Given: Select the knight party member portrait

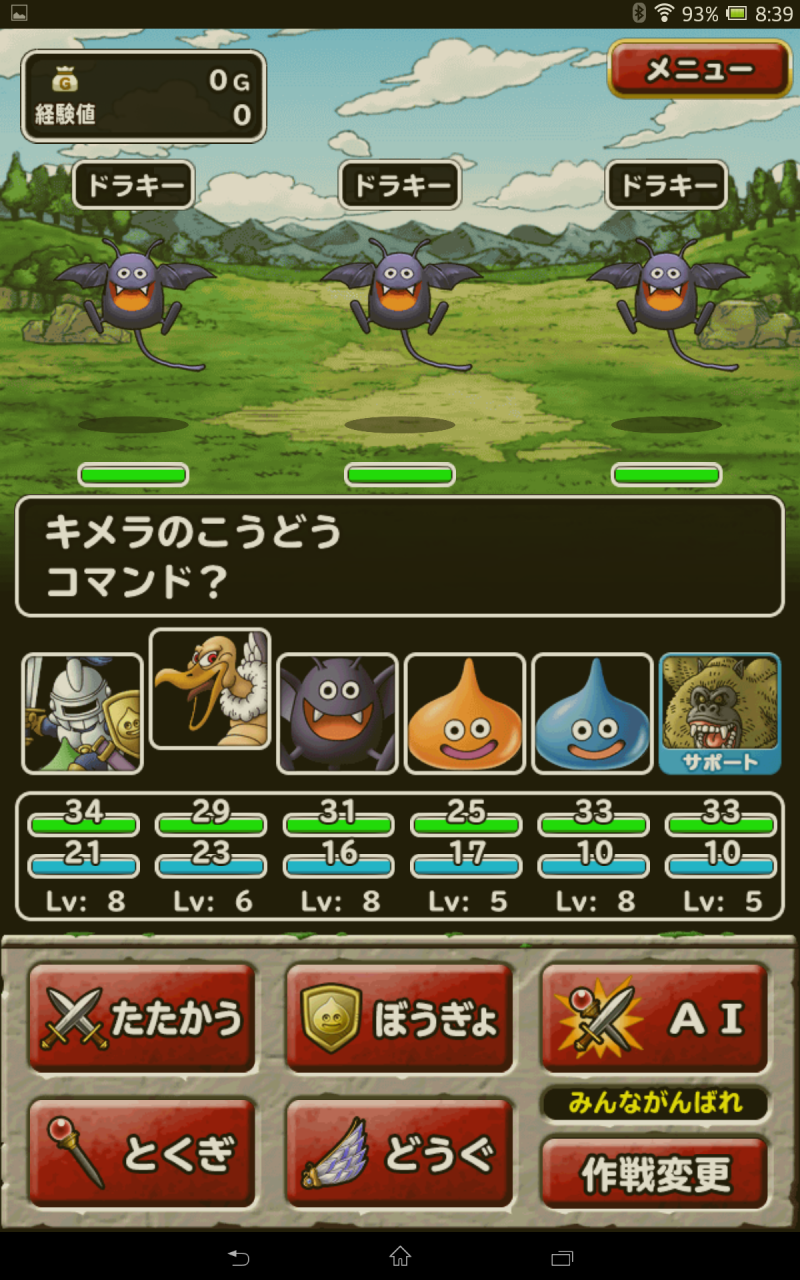Looking at the screenshot, I should pos(82,714).
